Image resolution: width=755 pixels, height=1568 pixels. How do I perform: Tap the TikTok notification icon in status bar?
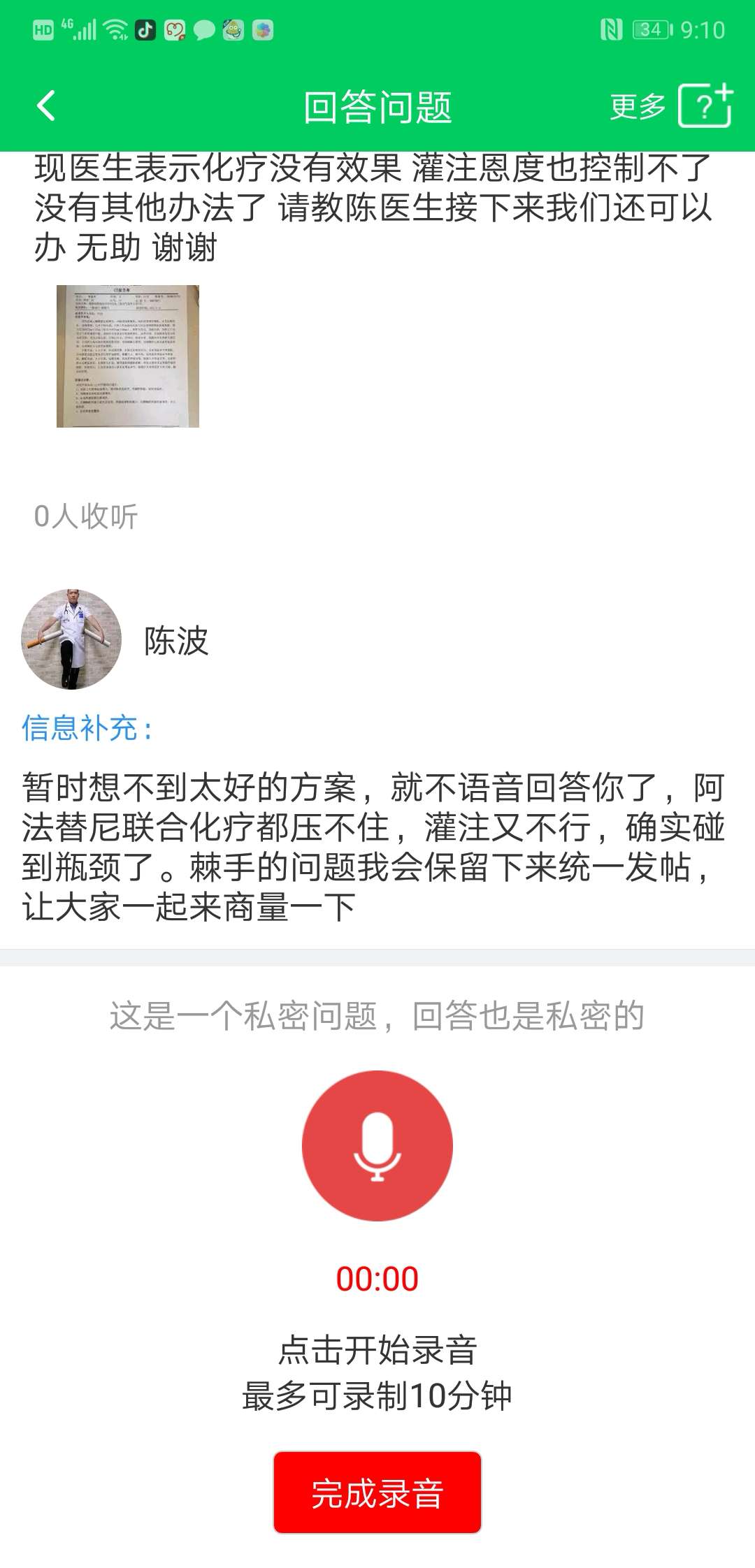pyautogui.click(x=145, y=29)
